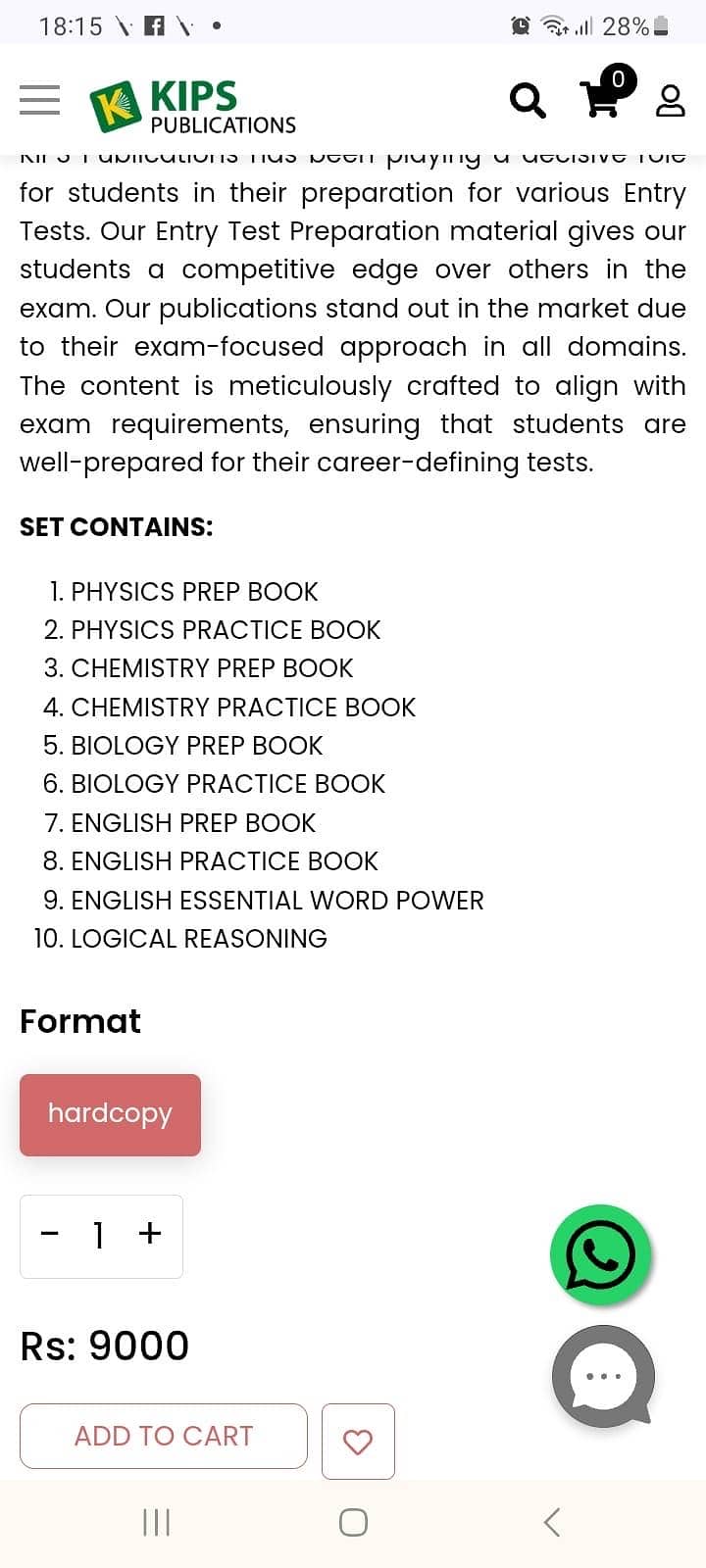
Task: Save this item to the wishlist
Action: click(x=358, y=1441)
